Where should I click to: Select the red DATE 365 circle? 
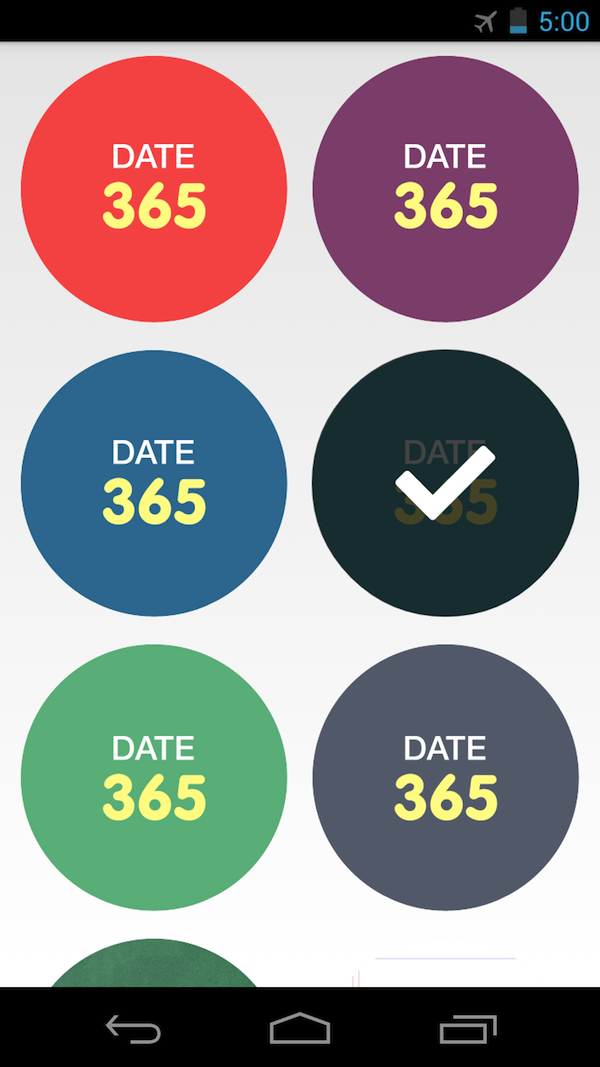(154, 189)
